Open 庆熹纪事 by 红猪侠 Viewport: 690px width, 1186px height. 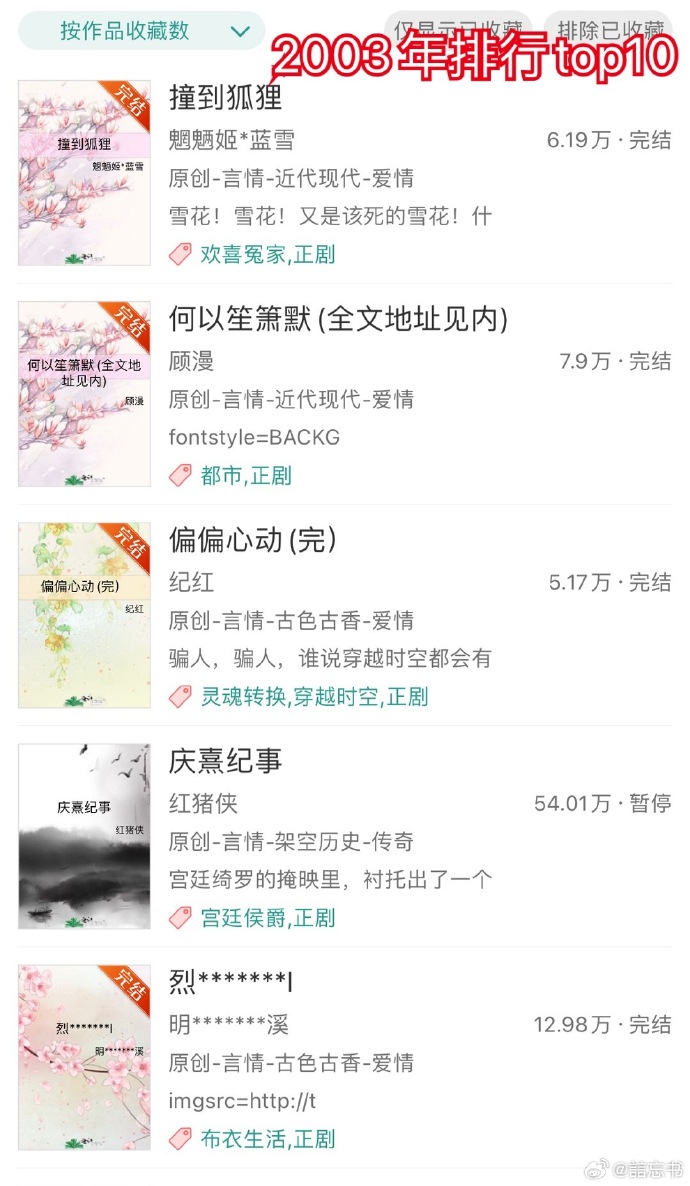[226, 762]
